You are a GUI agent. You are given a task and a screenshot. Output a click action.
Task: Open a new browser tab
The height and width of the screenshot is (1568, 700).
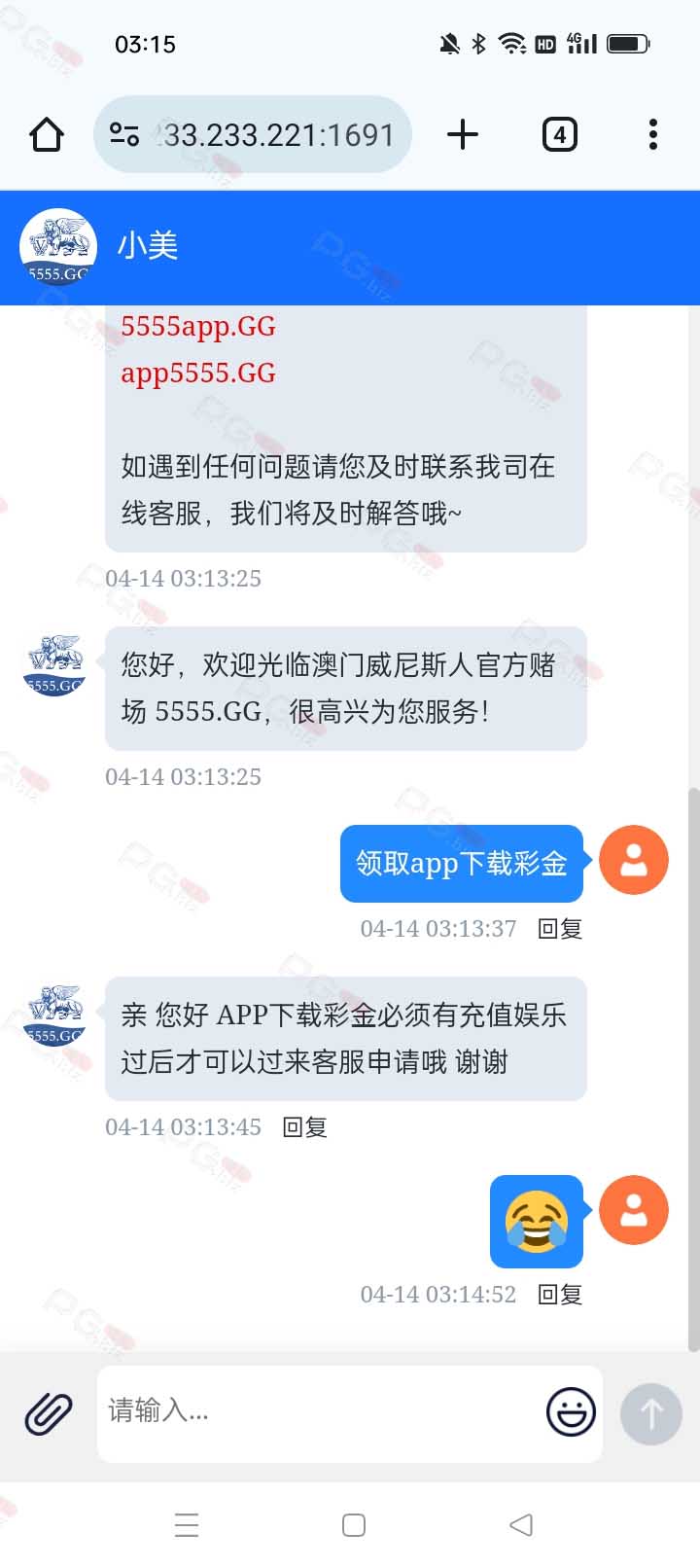click(463, 134)
